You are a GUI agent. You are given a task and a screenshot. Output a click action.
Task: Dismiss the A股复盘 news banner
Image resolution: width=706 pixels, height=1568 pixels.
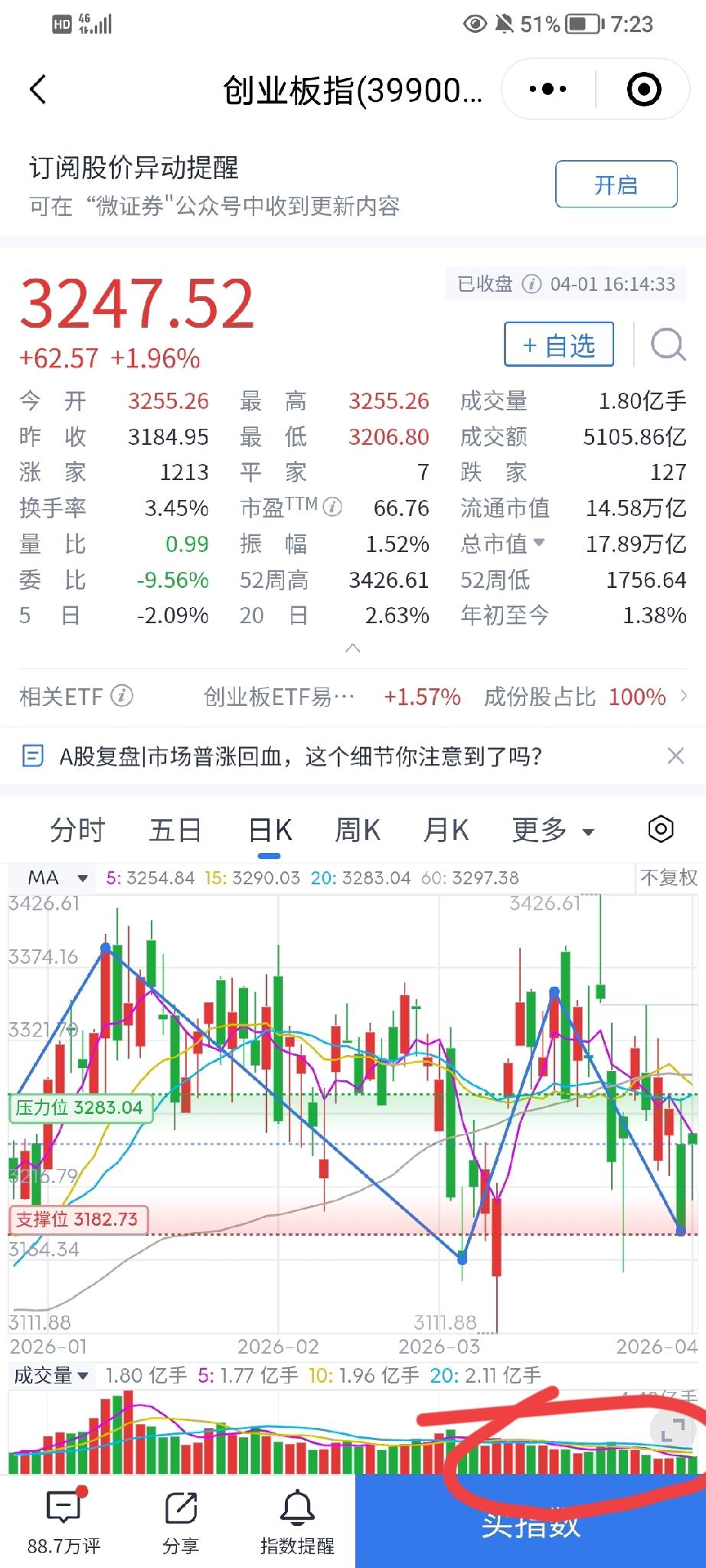[675, 756]
